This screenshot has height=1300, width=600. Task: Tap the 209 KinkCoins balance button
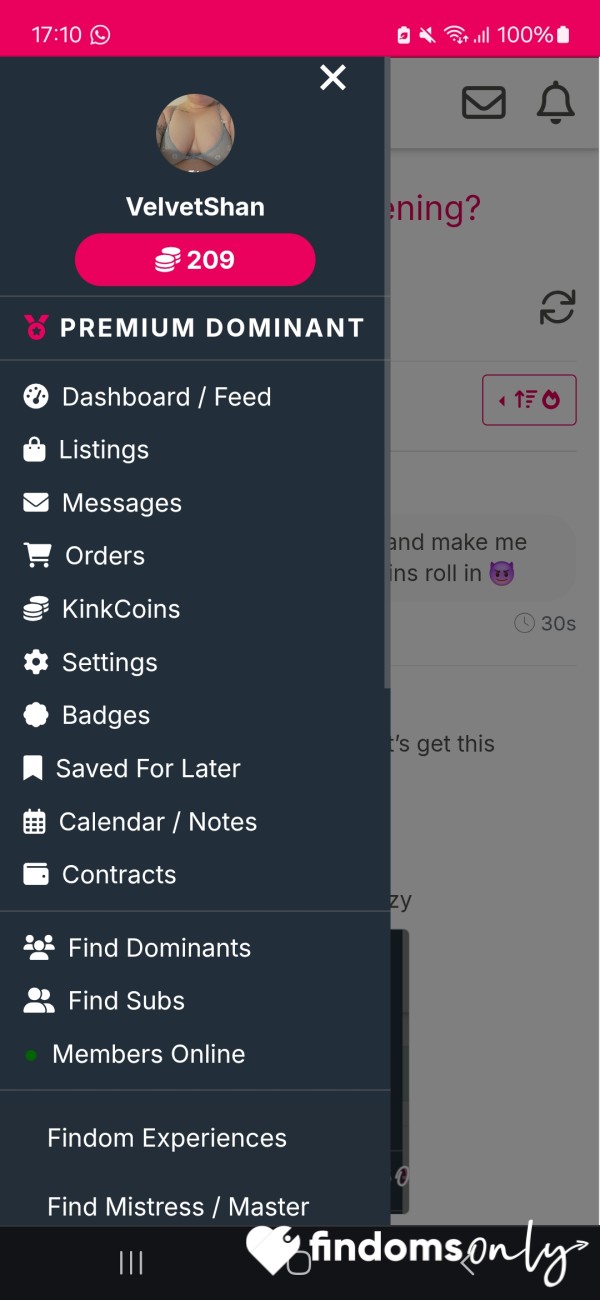coord(195,260)
